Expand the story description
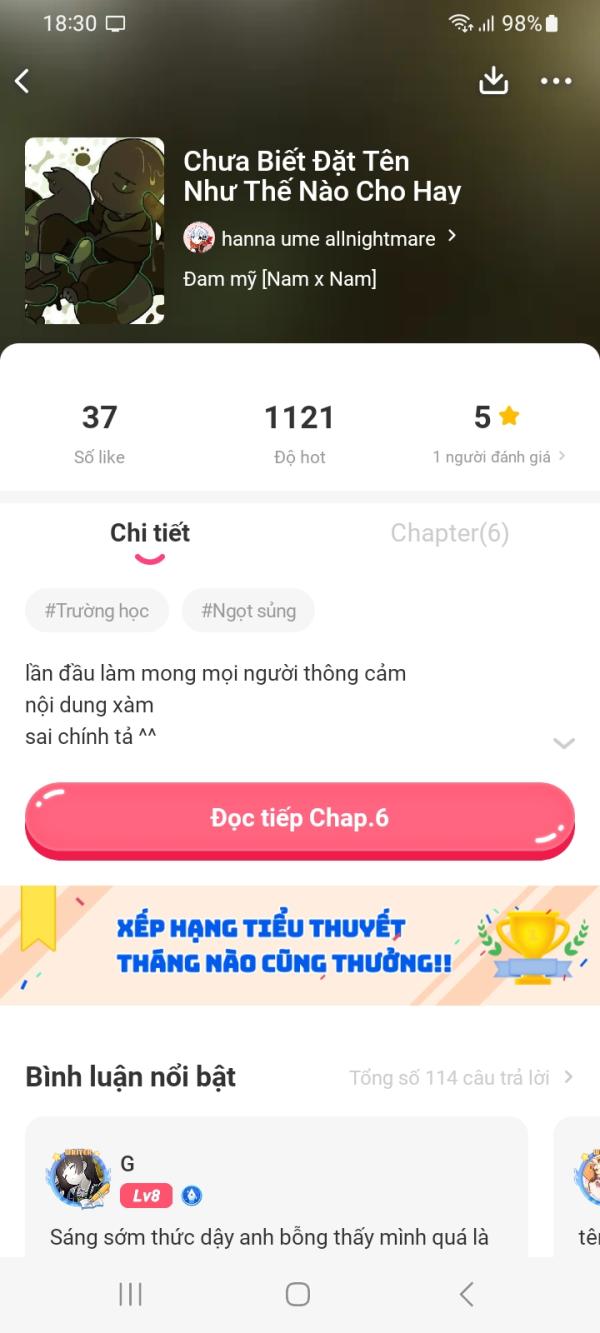Viewport: 600px width, 1333px height. pos(564,743)
